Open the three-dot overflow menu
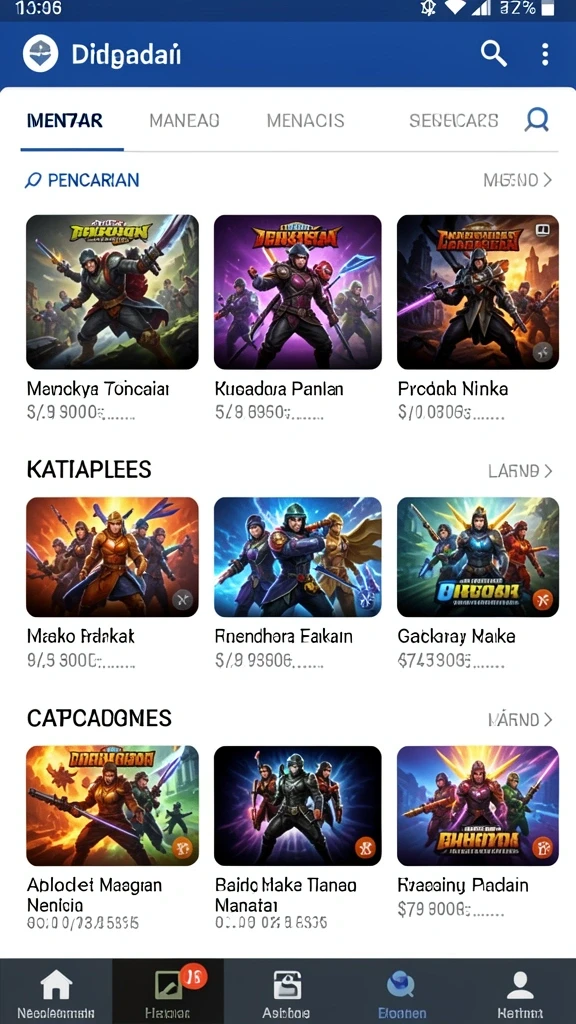 (x=545, y=54)
